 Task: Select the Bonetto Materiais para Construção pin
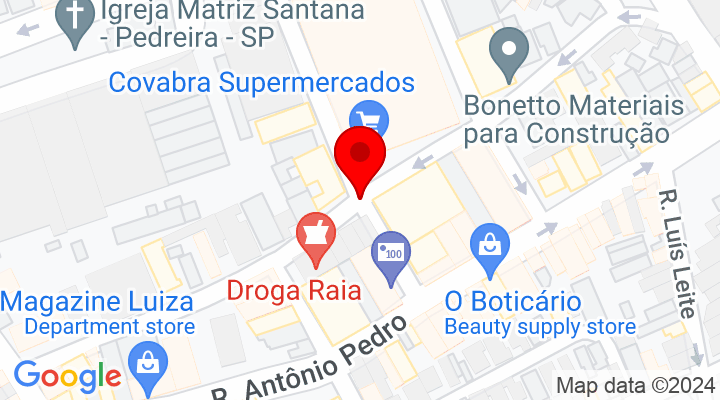(x=511, y=50)
